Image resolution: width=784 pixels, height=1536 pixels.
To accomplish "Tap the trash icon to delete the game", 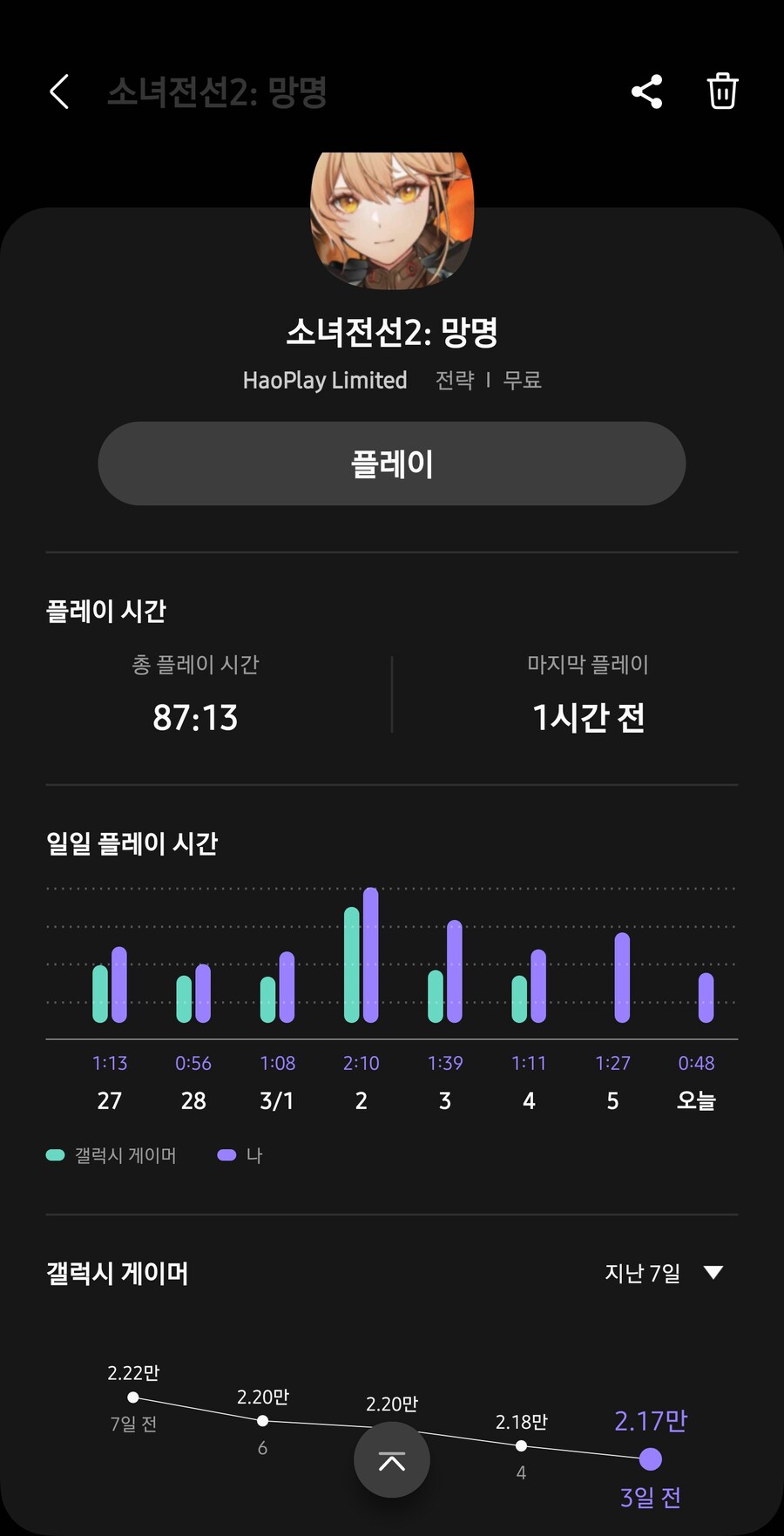I will click(722, 91).
